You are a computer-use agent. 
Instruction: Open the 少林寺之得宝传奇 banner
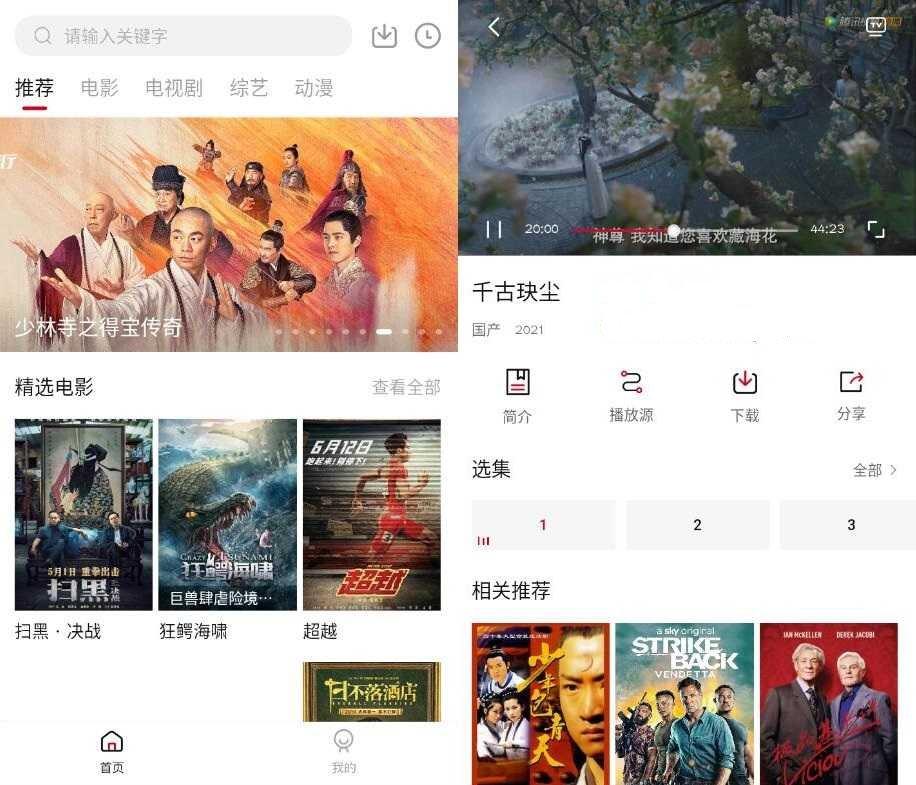click(x=229, y=235)
